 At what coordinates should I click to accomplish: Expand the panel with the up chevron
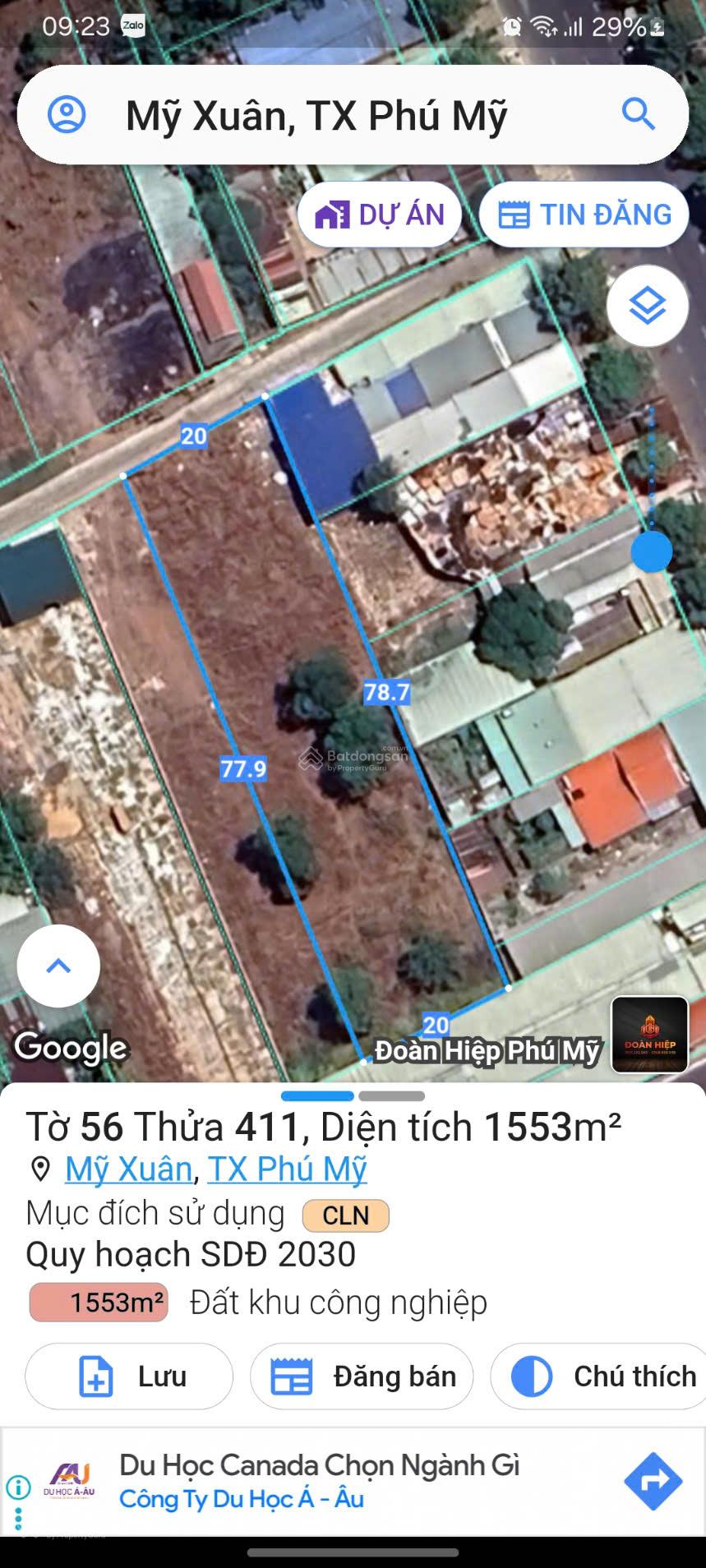tap(58, 966)
